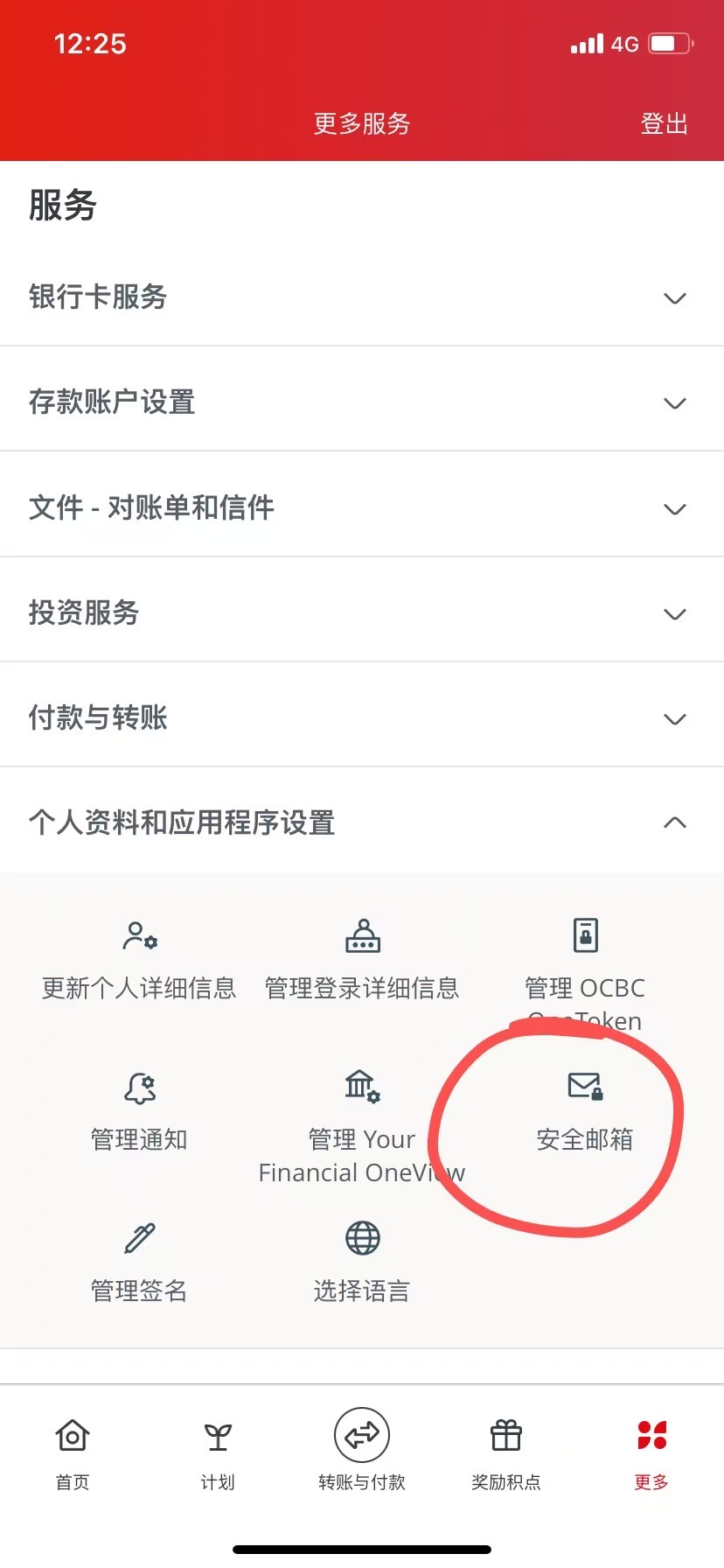Open the 转账与付款 tab
724x1568 pixels.
(362, 1450)
